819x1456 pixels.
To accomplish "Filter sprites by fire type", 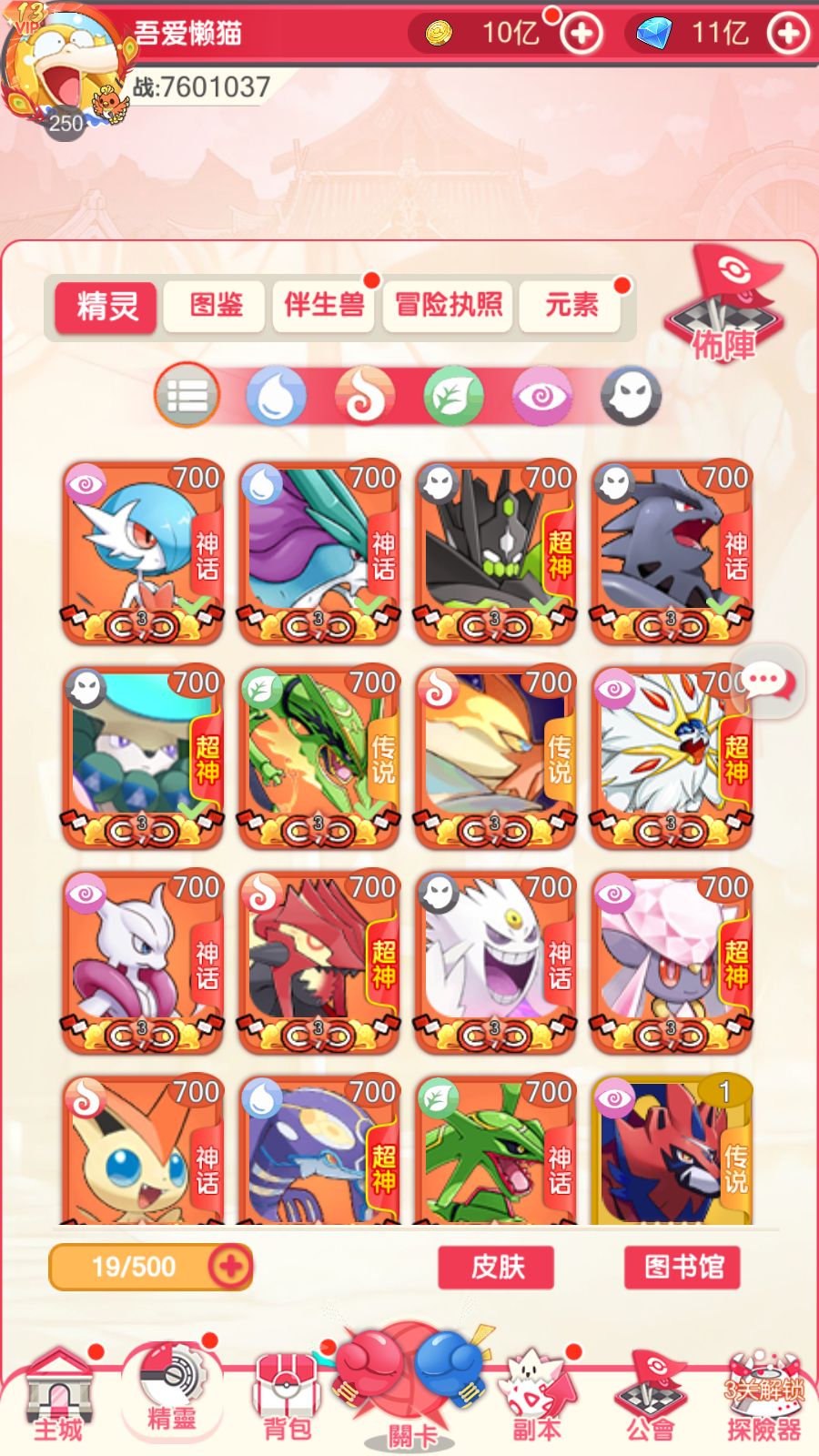I will 364,396.
